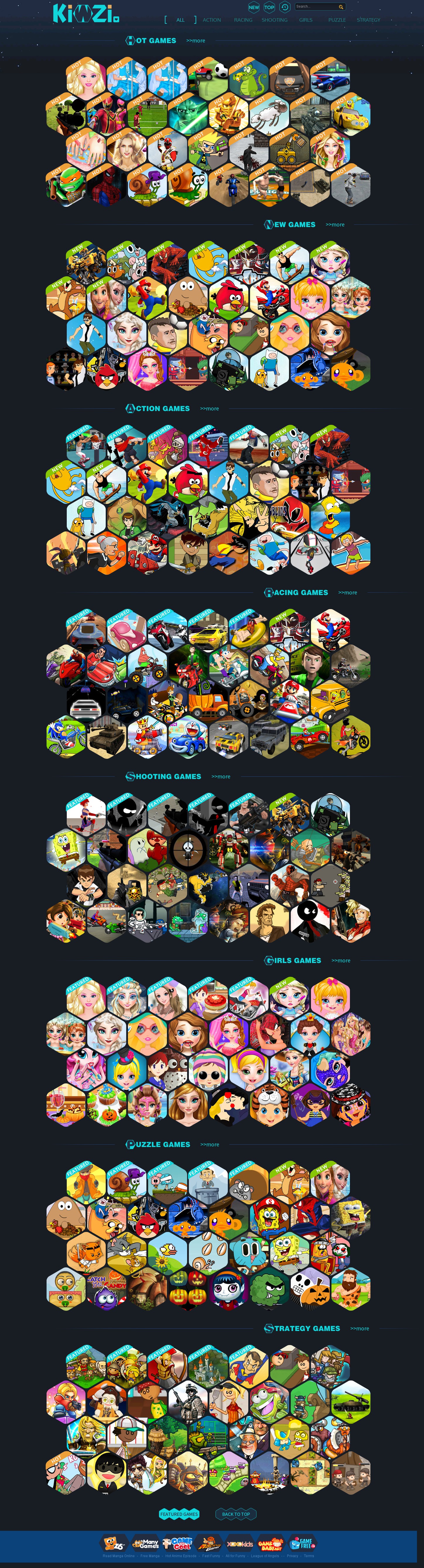See more Strategy Games
Screen dimensions: 424x1568
click(x=360, y=1328)
